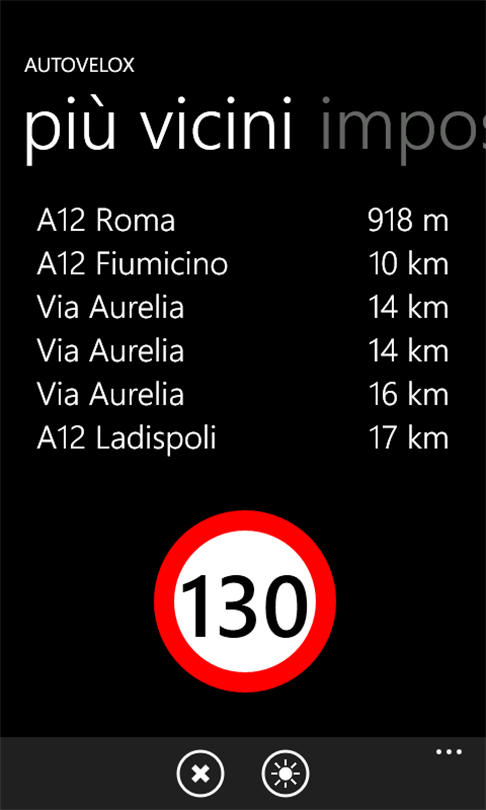Switch to the impostazioni pivot tab
Screen dimensions: 486x810
point(402,129)
